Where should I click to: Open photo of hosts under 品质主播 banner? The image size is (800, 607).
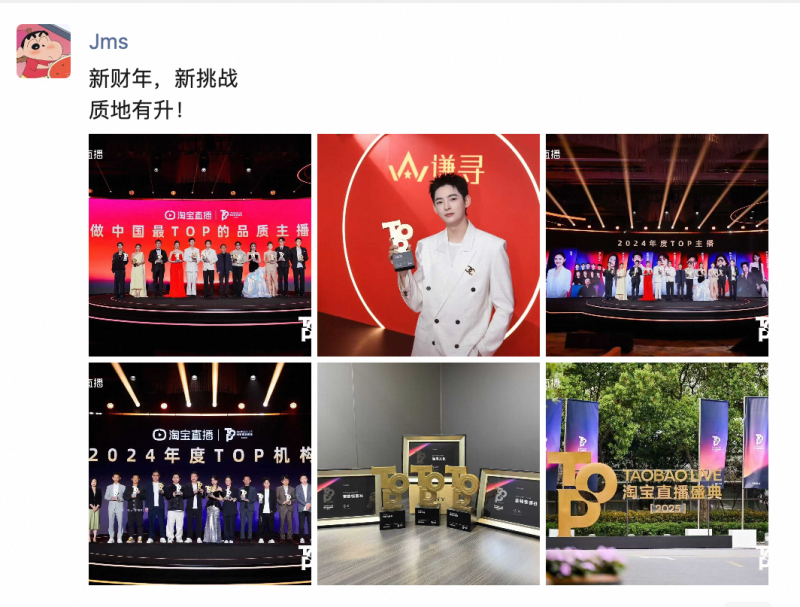coord(199,245)
